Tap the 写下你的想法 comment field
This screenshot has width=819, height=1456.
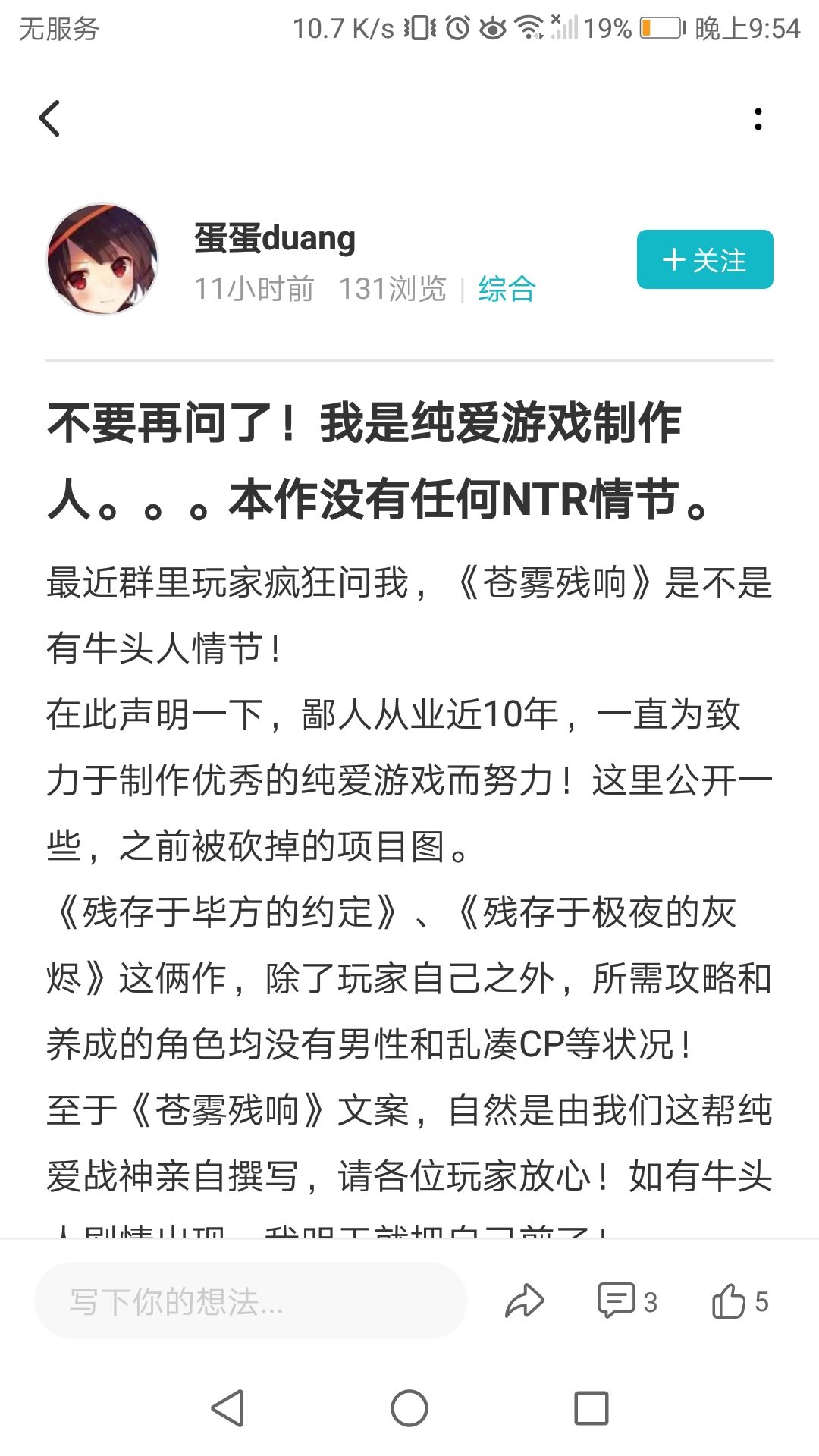click(250, 1301)
